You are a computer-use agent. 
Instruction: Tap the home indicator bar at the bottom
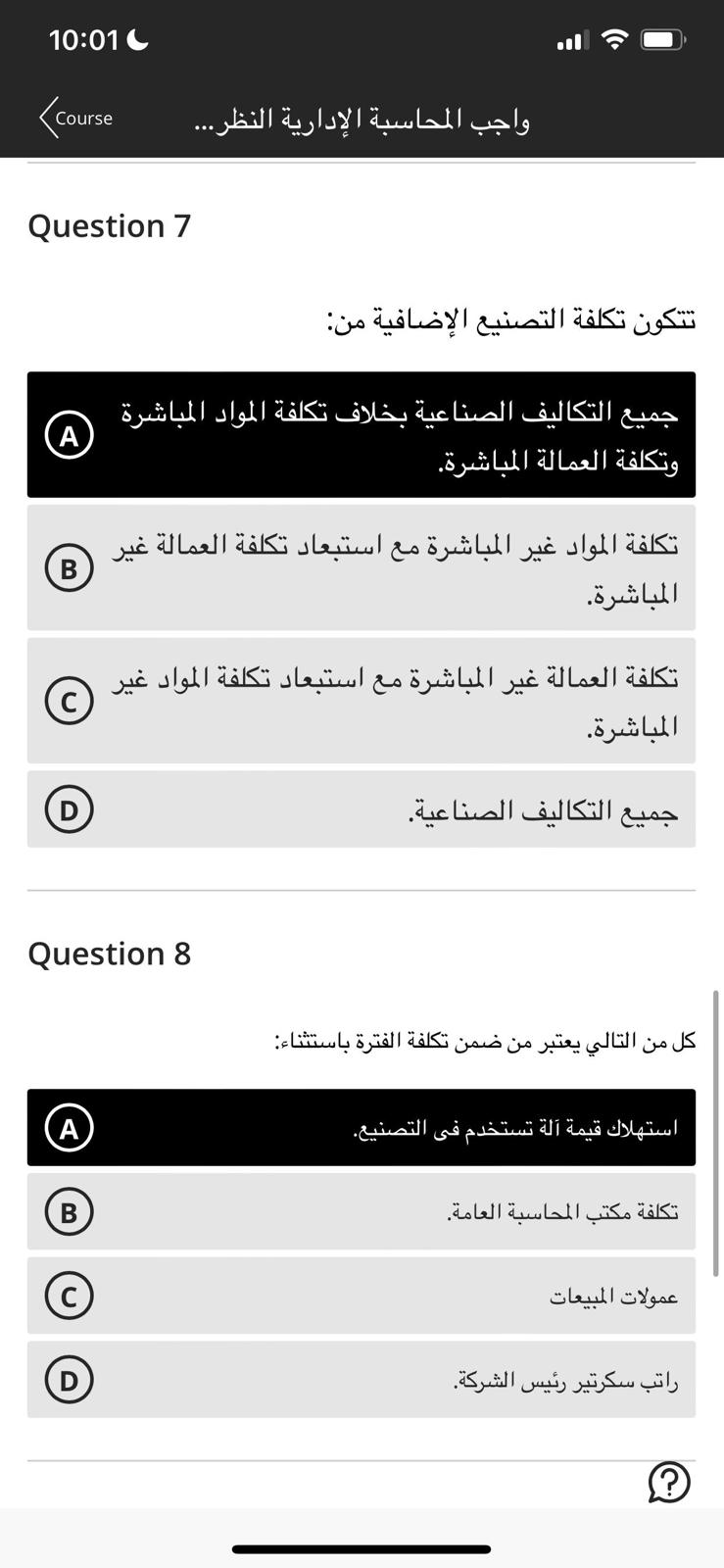coord(362,1550)
